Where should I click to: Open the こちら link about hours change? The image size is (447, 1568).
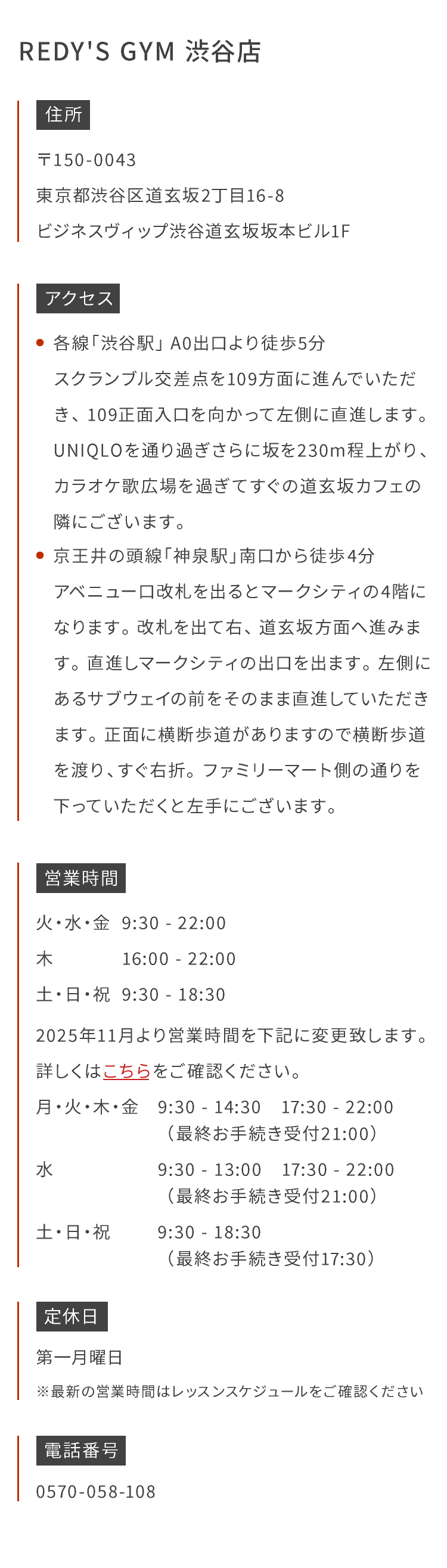tap(127, 1071)
